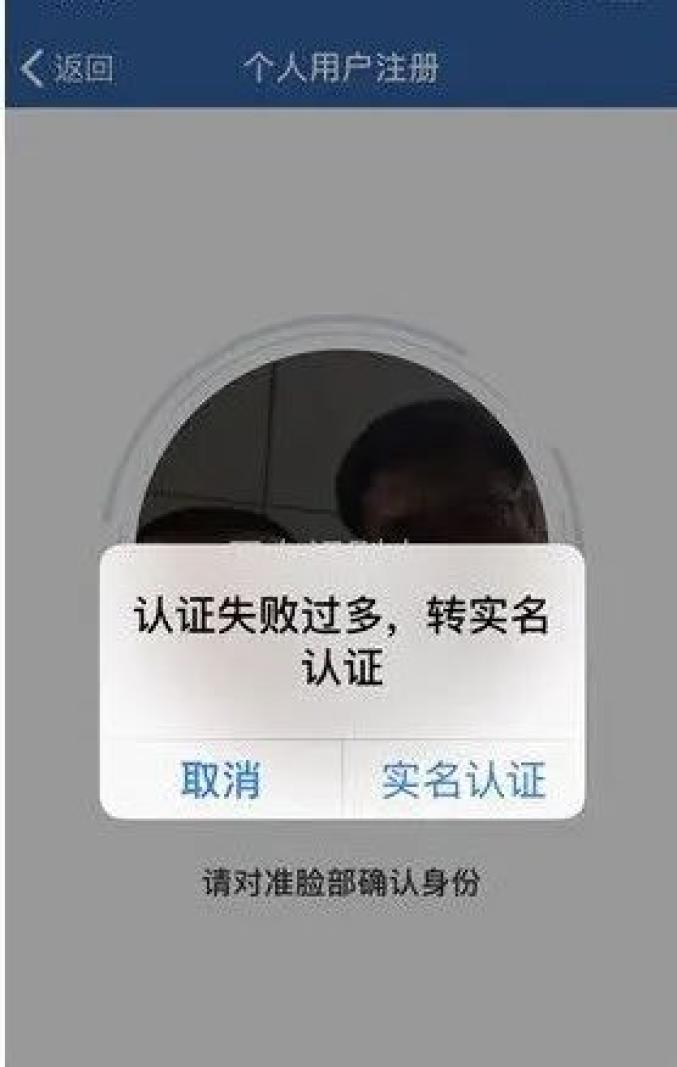Tap 返回 to go back
Image resolution: width=677 pixels, height=1067 pixels.
pyautogui.click(x=67, y=69)
